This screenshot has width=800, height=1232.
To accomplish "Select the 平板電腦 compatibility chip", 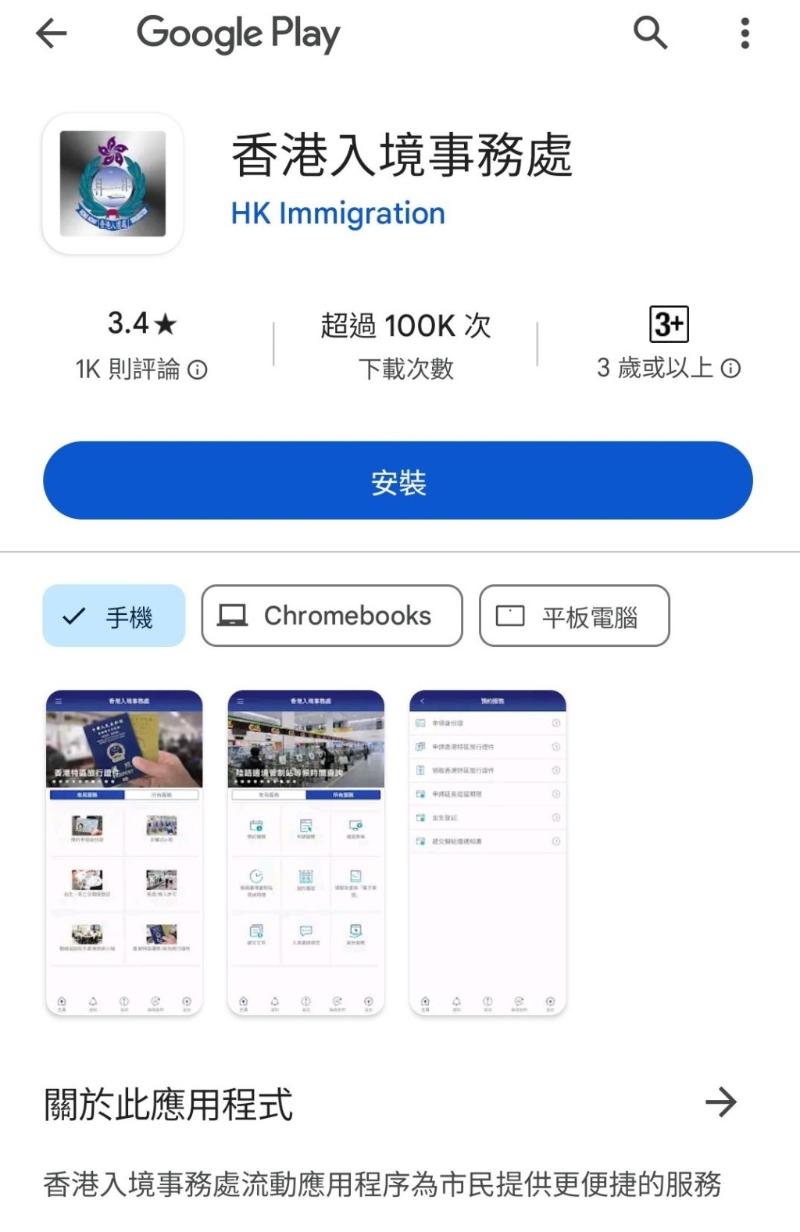I will (575, 616).
